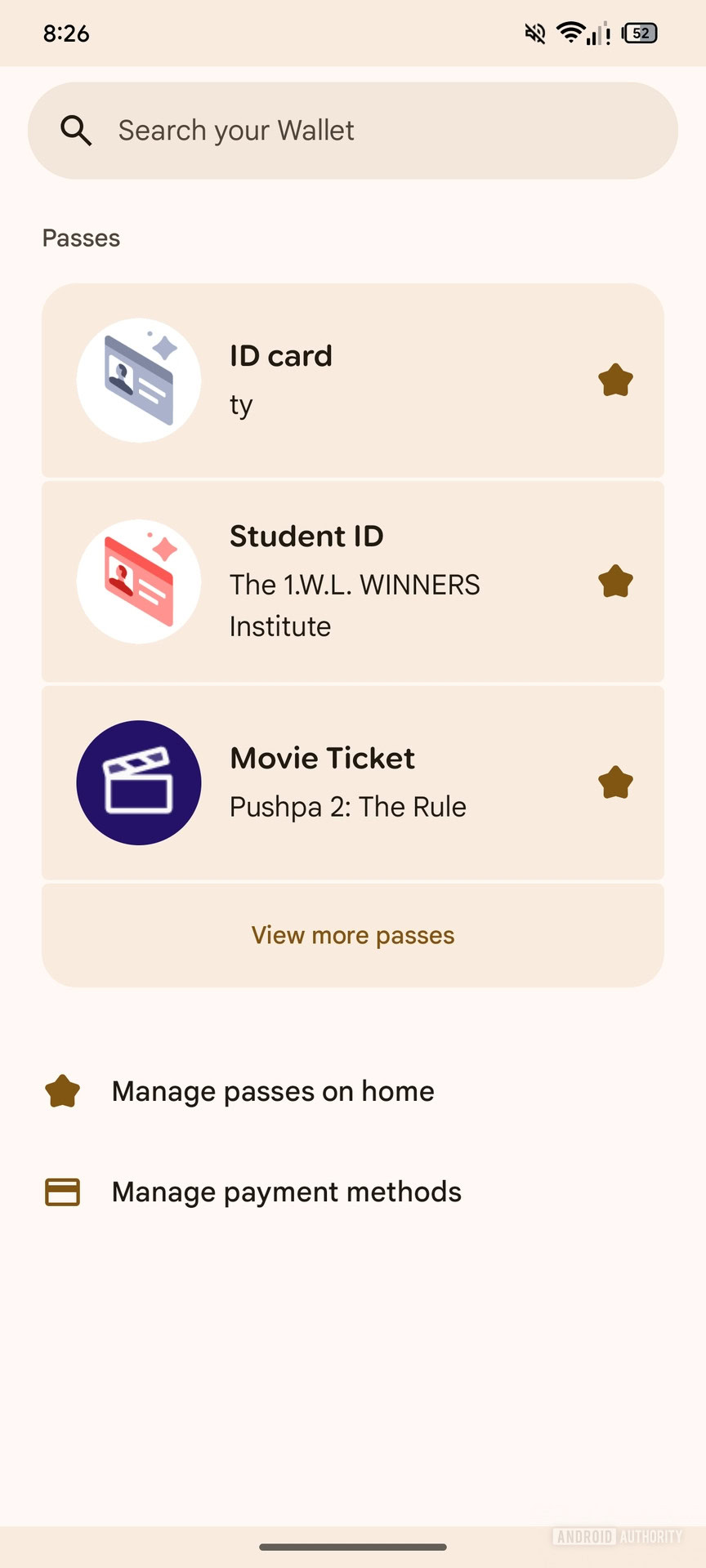Open the Search your Wallet field

coord(351,131)
